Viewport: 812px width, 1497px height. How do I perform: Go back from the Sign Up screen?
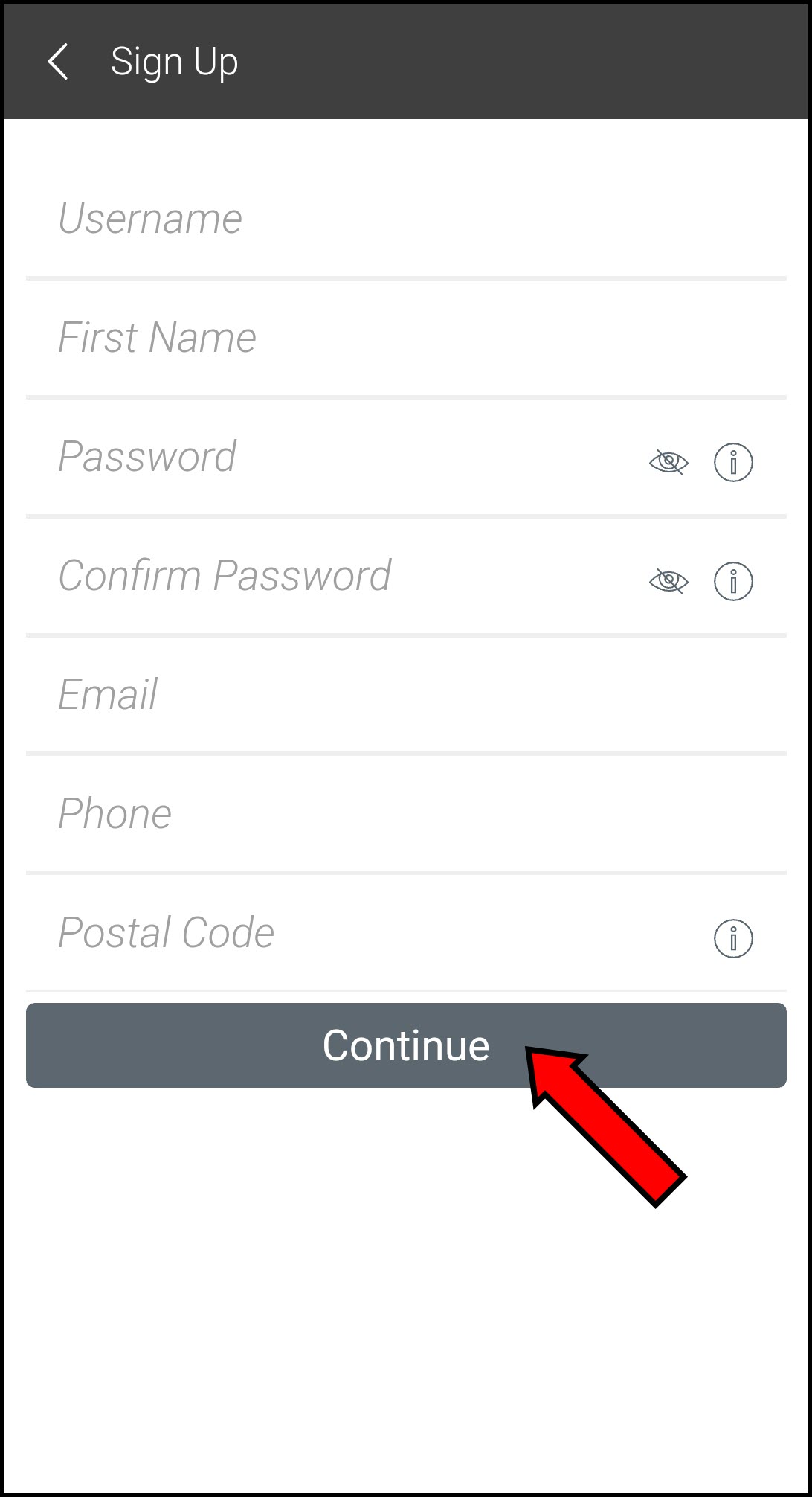[x=58, y=62]
